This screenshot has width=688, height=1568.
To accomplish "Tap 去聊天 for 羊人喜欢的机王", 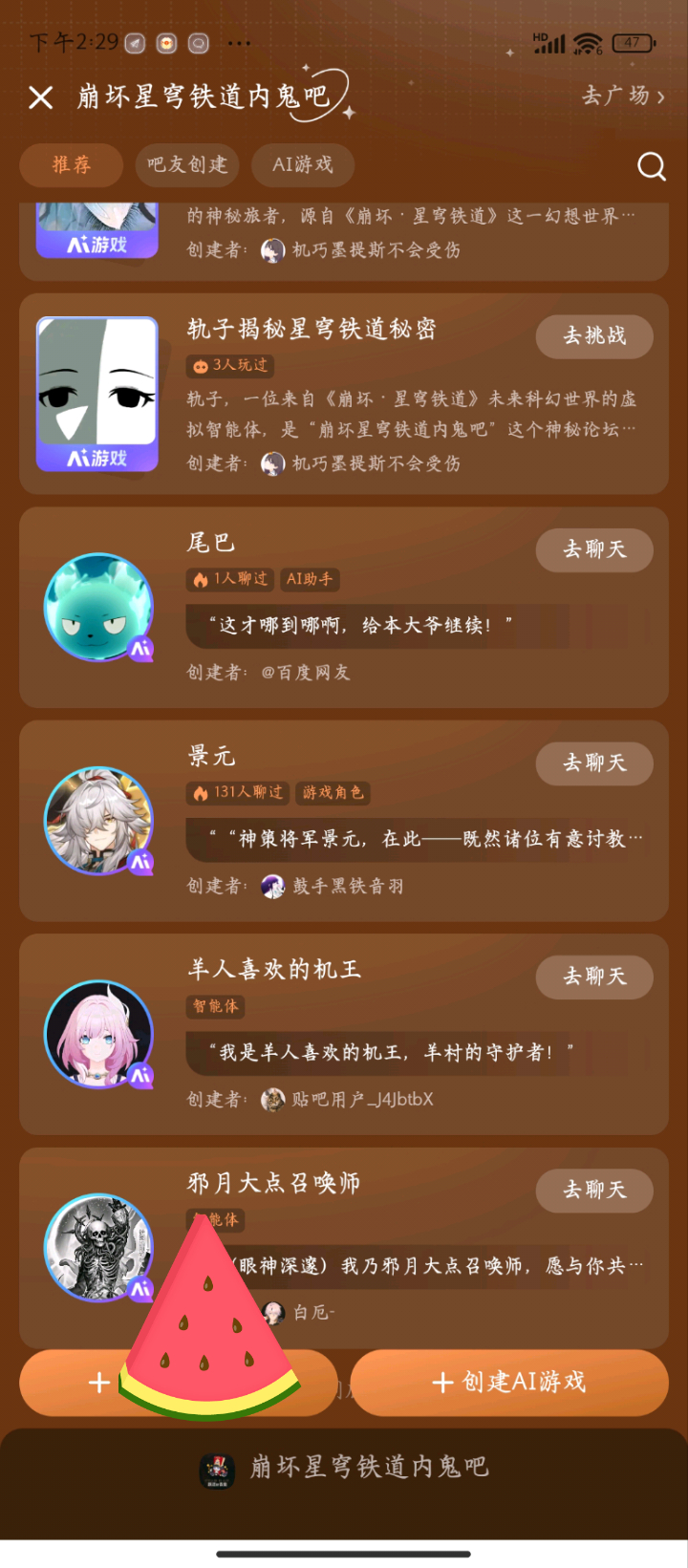I will click(x=594, y=976).
